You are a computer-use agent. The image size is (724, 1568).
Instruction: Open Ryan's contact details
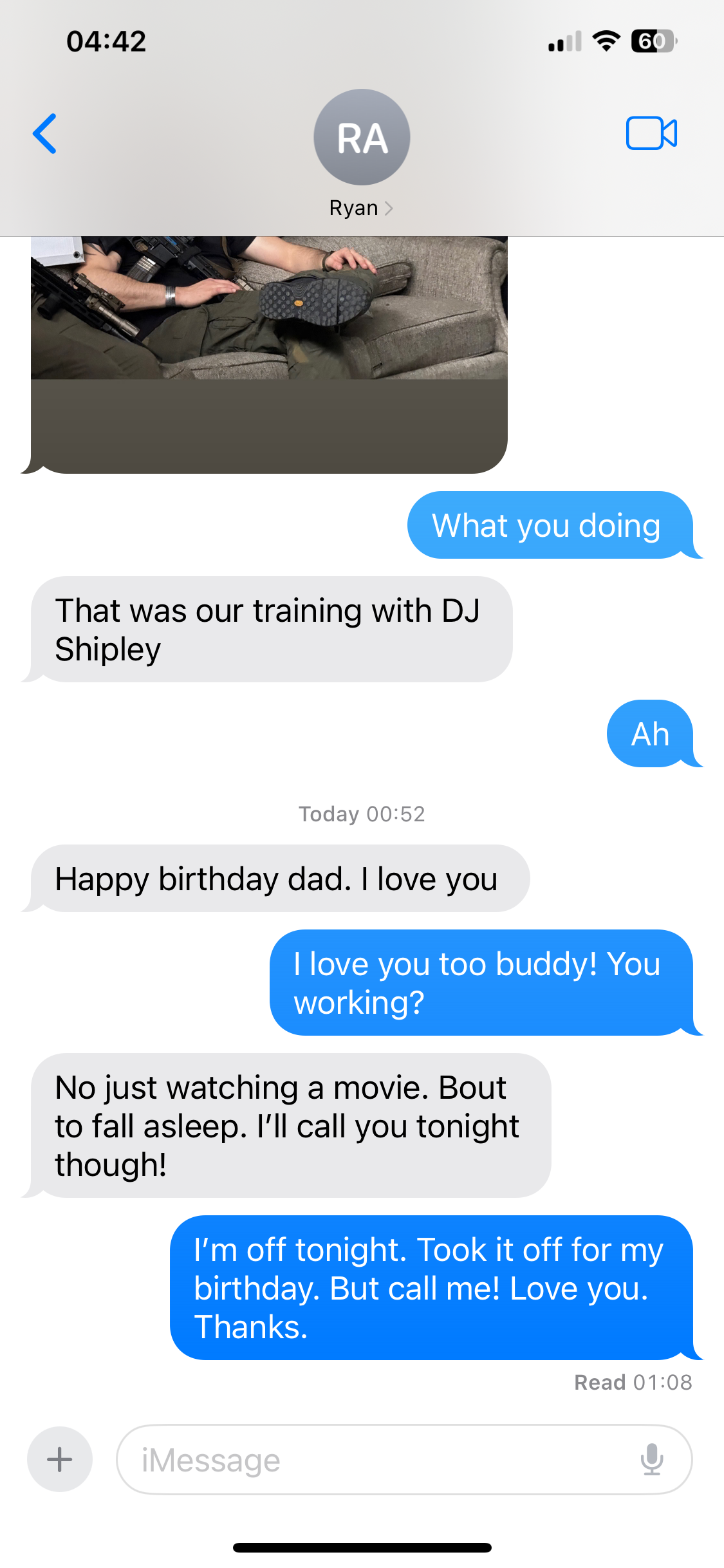point(361,154)
